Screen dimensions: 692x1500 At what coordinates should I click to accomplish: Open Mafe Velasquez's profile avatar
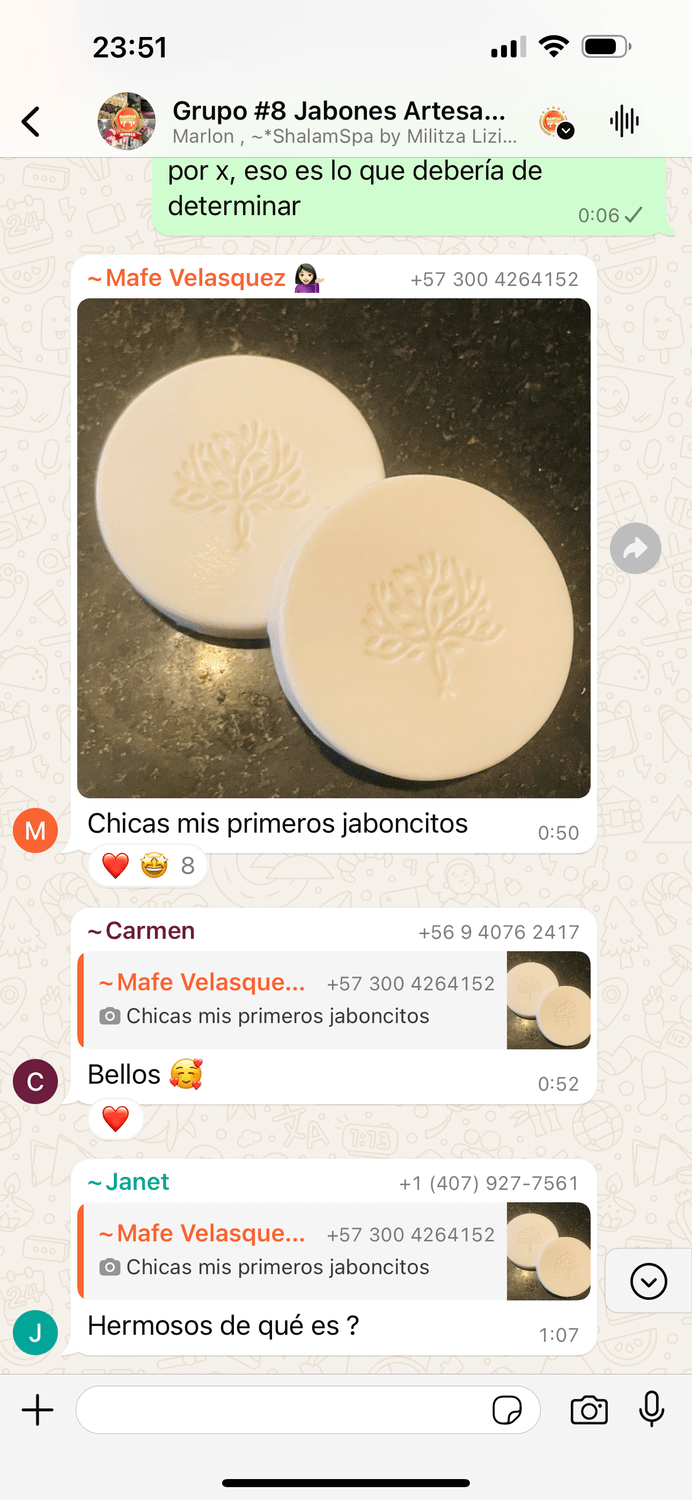(35, 831)
